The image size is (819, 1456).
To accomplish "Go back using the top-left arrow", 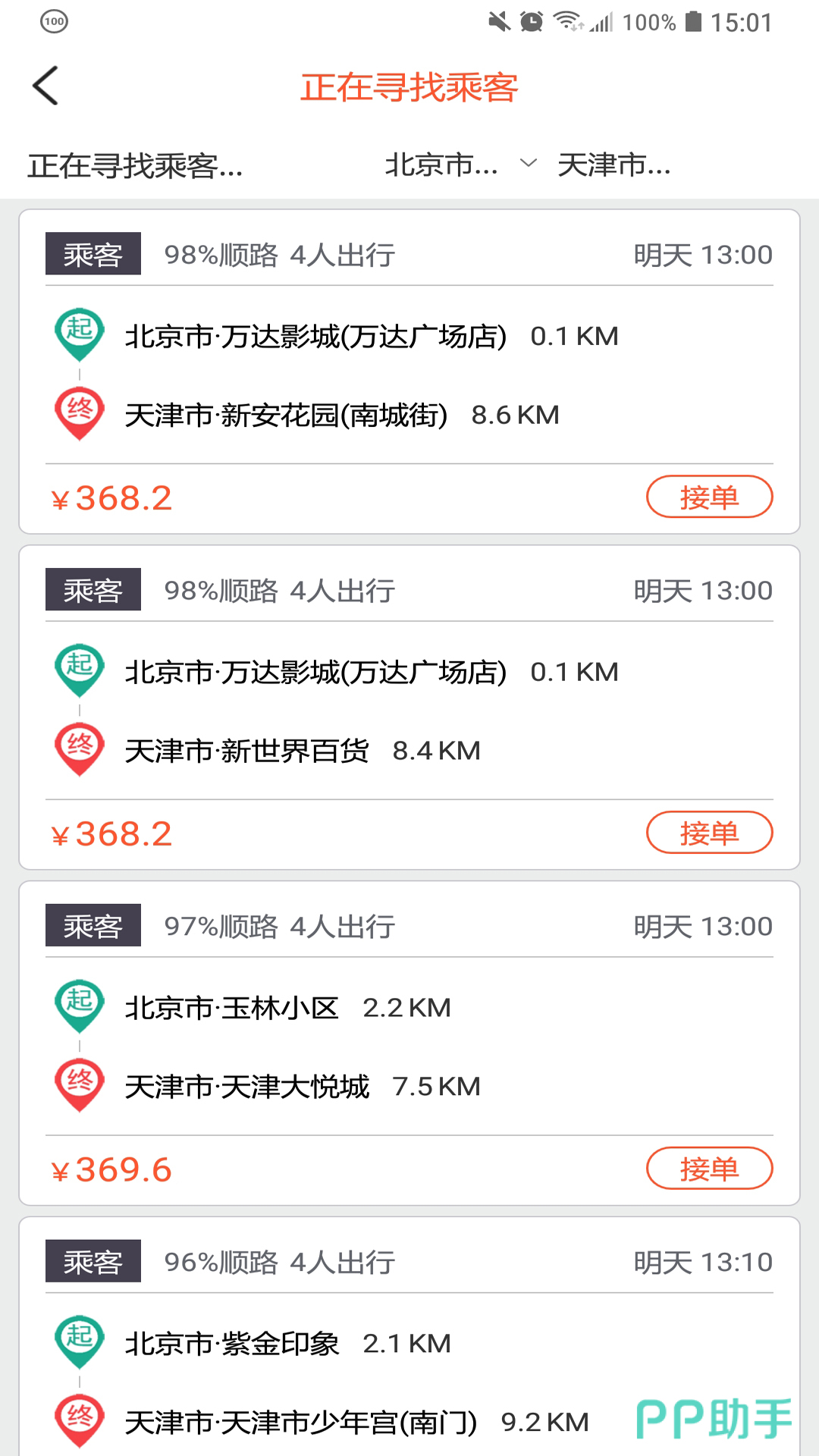I will [45, 86].
